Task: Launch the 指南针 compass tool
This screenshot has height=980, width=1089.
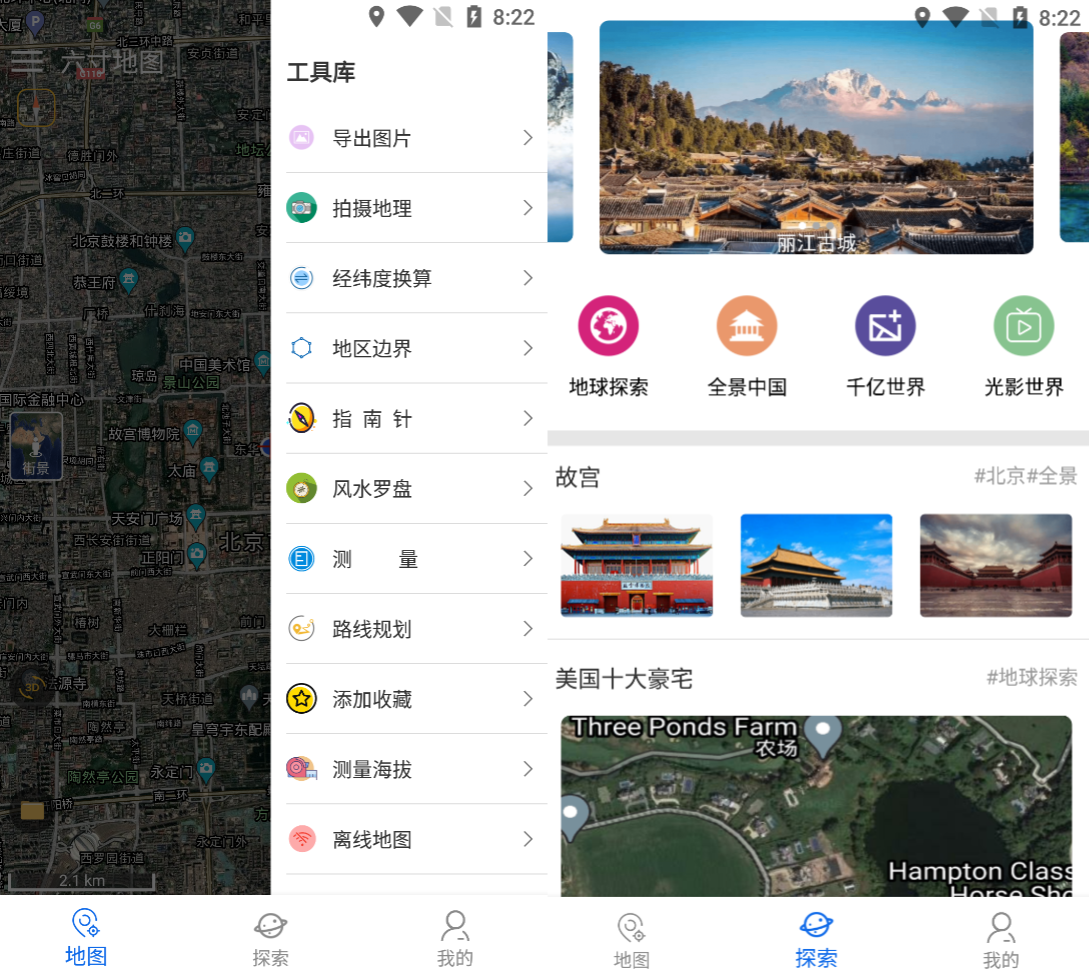Action: click(415, 418)
